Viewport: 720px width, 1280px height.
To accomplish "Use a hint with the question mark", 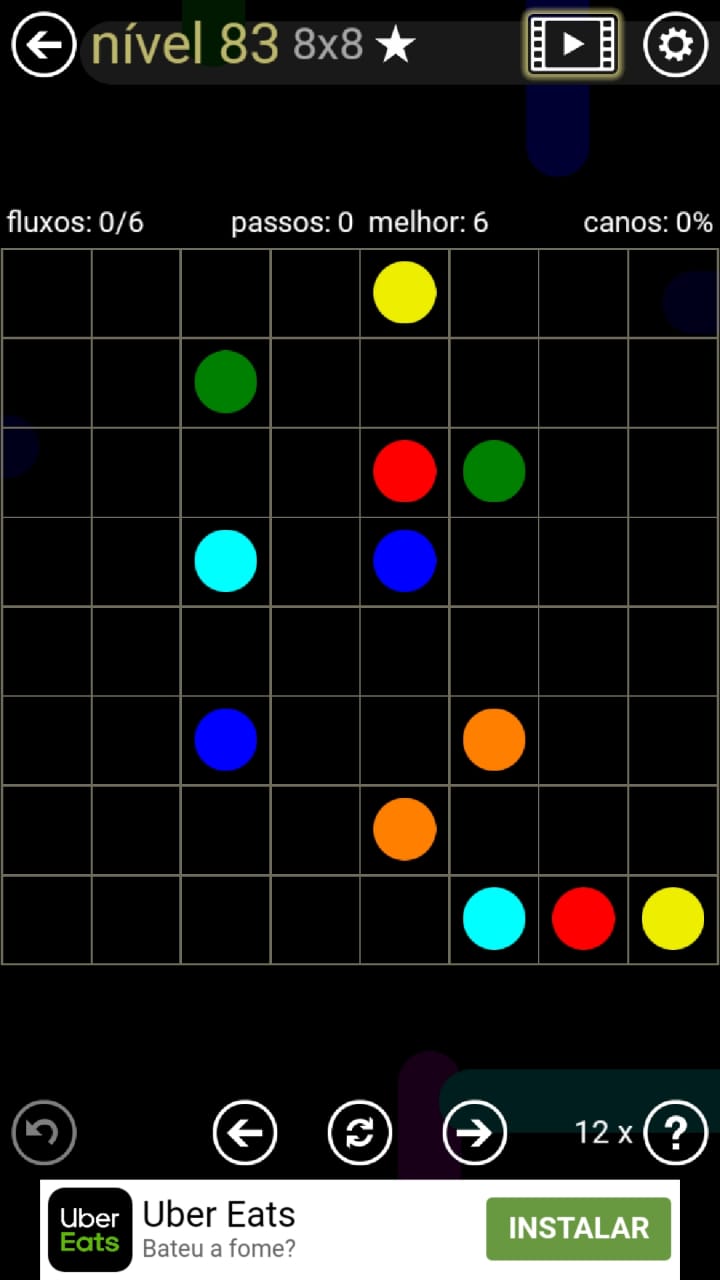I will (676, 1133).
